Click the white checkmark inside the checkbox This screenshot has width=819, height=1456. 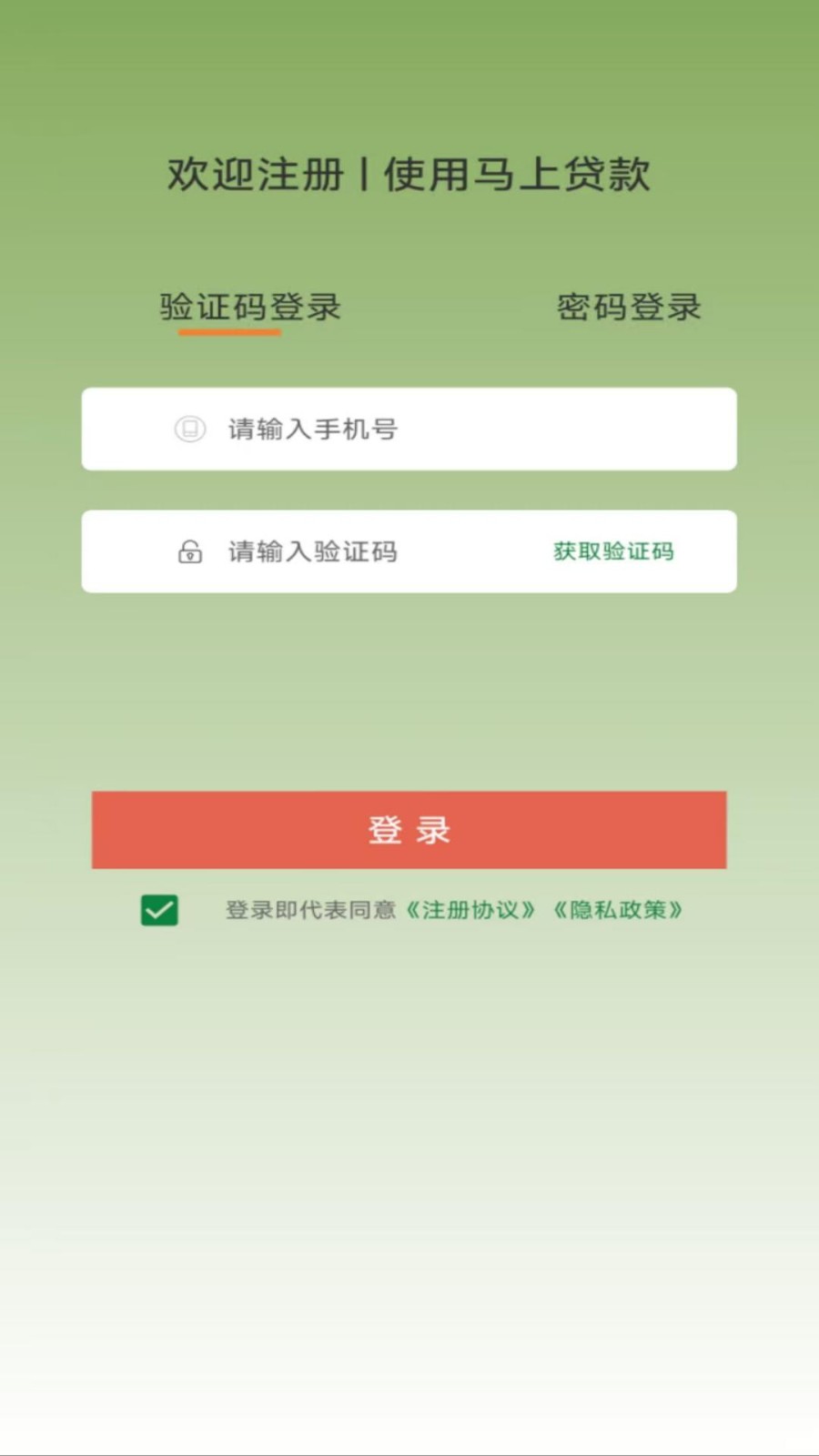pyautogui.click(x=159, y=909)
